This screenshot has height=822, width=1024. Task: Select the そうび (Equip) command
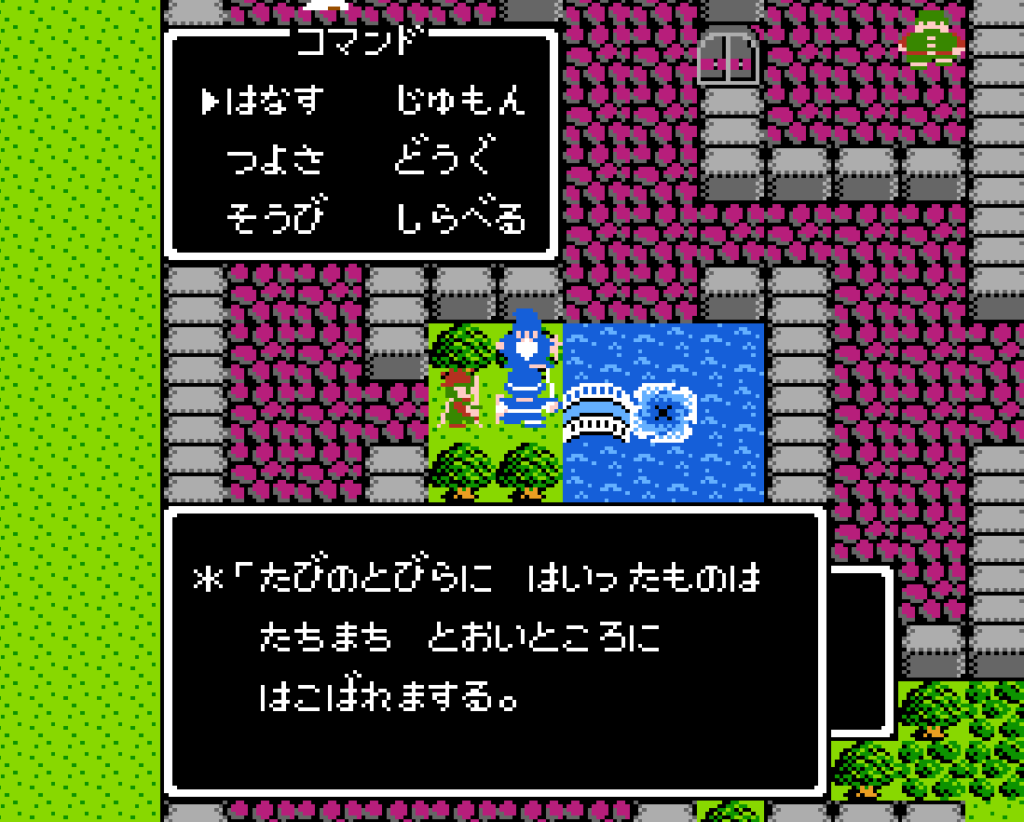[x=274, y=217]
